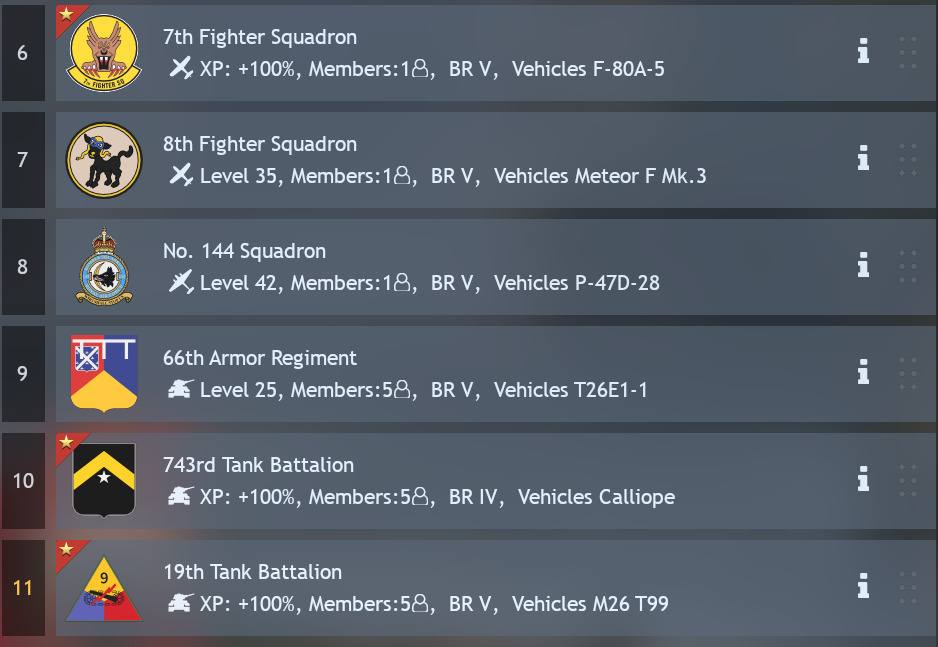The height and width of the screenshot is (647, 938).
Task: Show info for 7th Fighter Squadron
Action: (x=863, y=52)
